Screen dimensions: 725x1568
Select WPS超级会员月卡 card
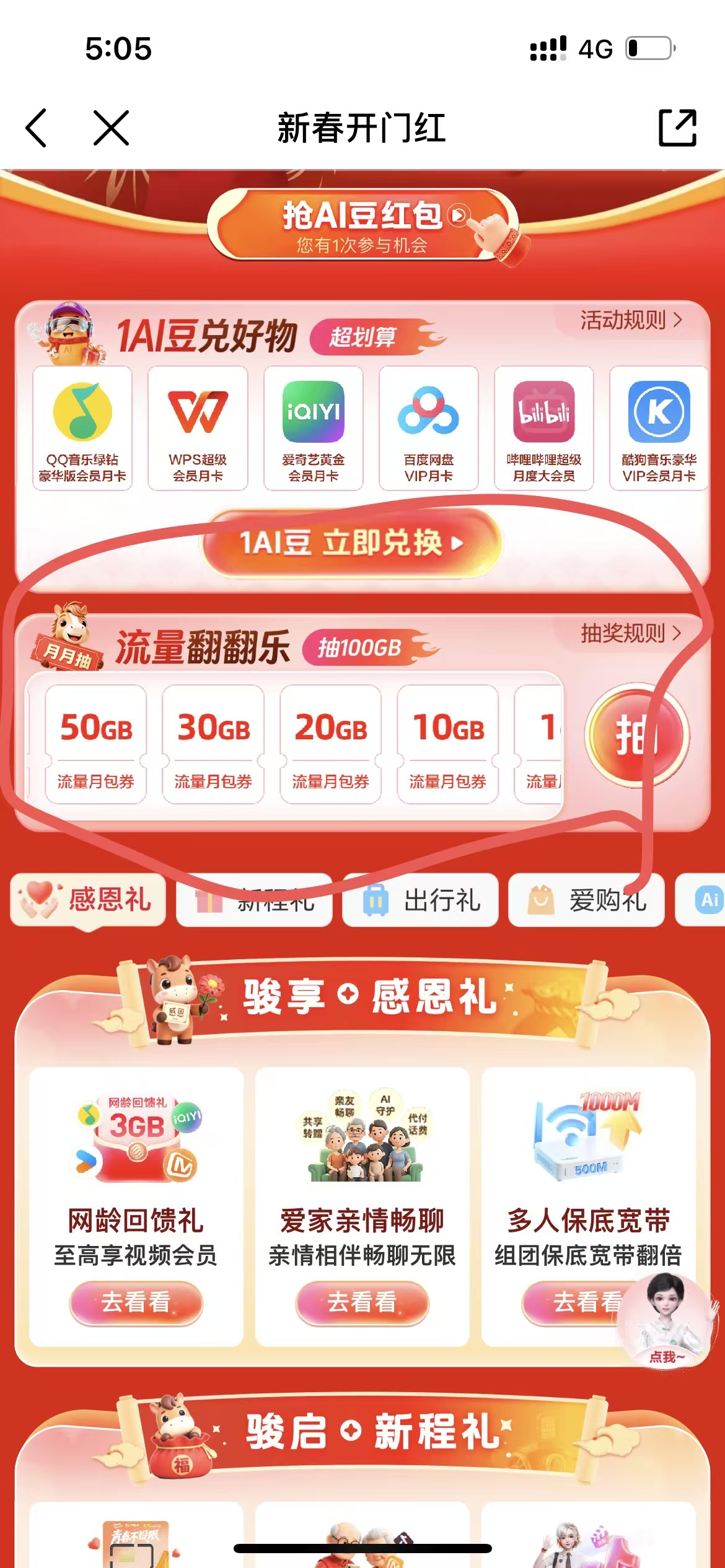pyautogui.click(x=198, y=429)
